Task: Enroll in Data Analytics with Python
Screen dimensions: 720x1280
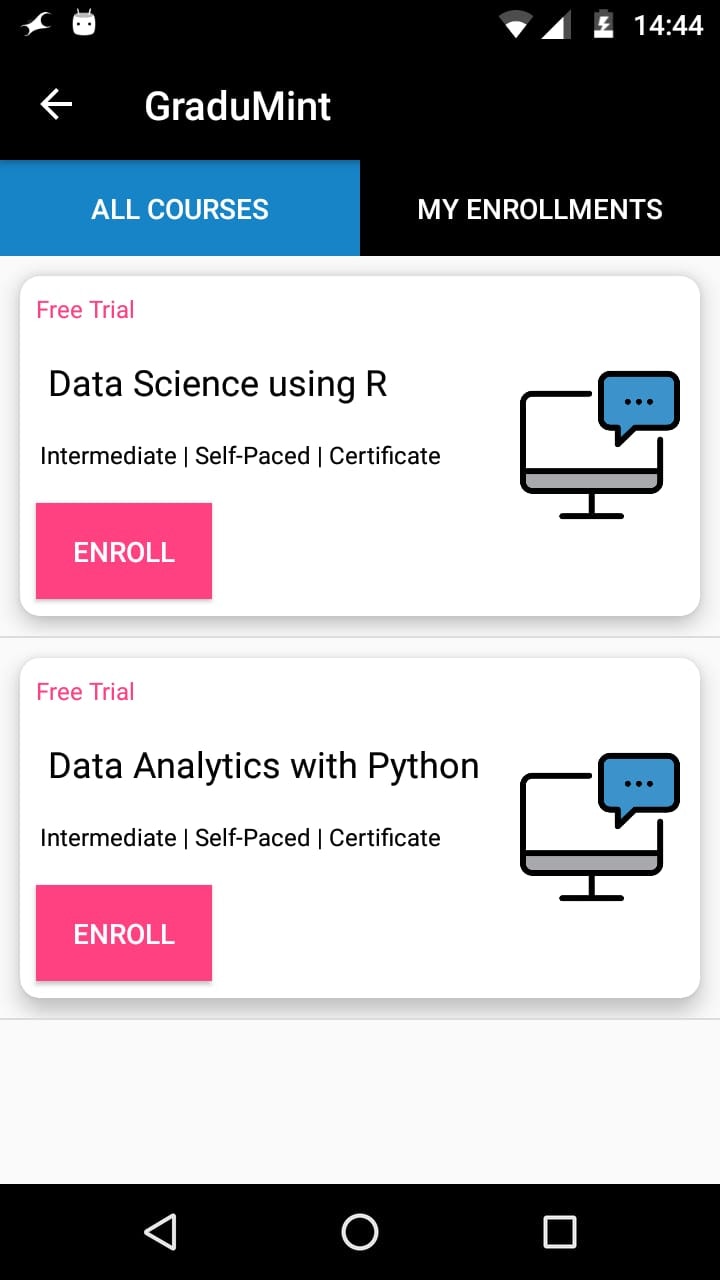Action: point(123,933)
